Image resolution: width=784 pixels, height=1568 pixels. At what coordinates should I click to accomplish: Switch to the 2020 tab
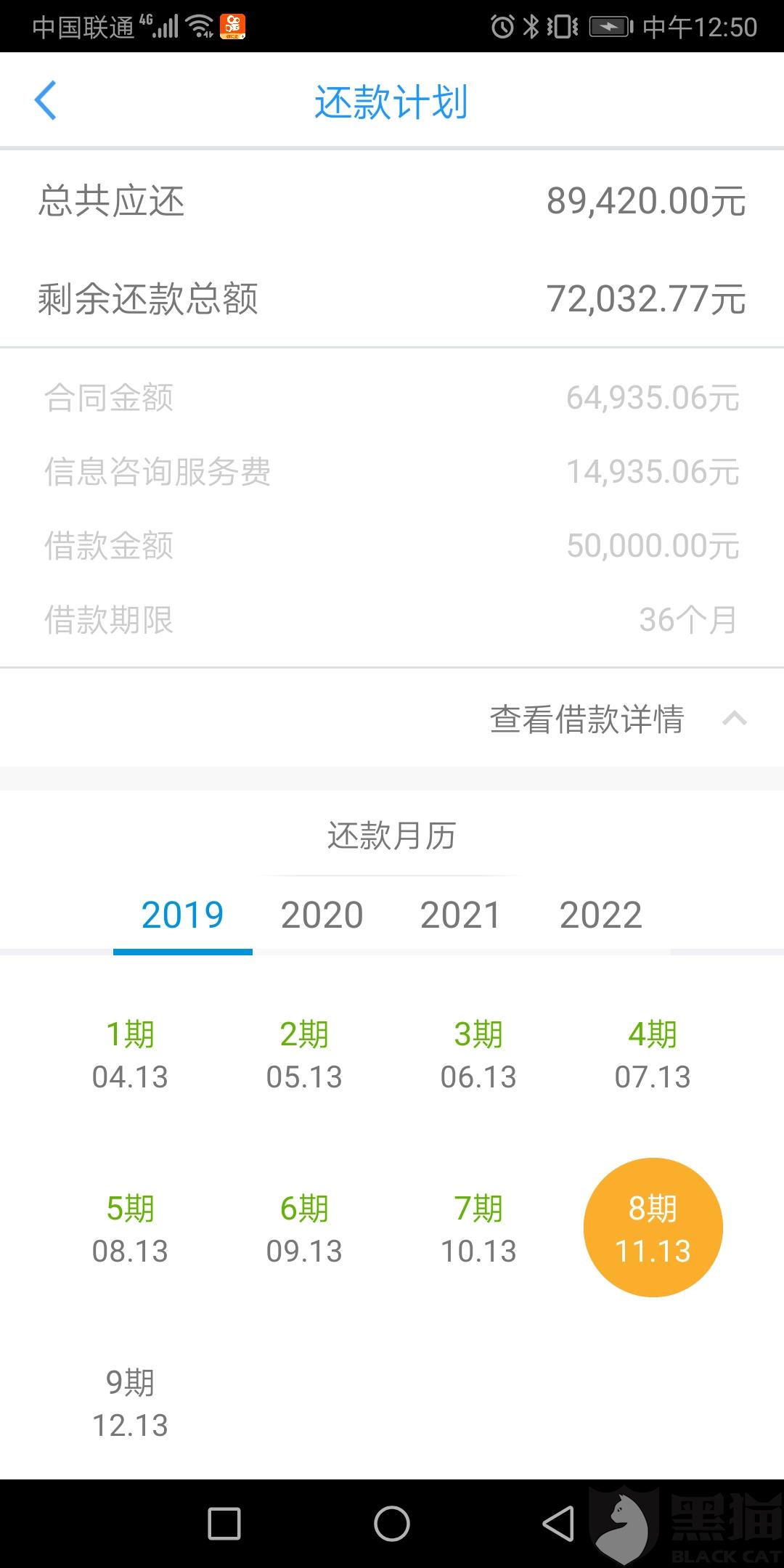(322, 915)
